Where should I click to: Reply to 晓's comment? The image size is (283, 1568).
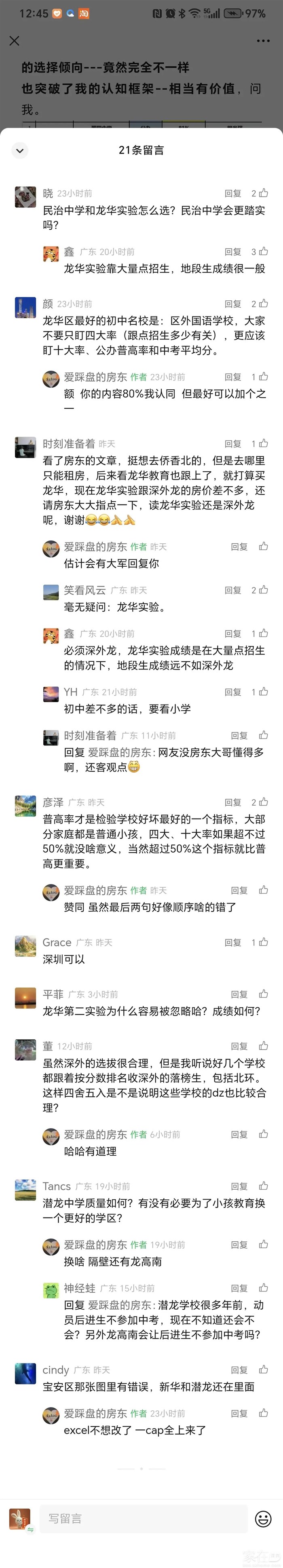coord(232,193)
